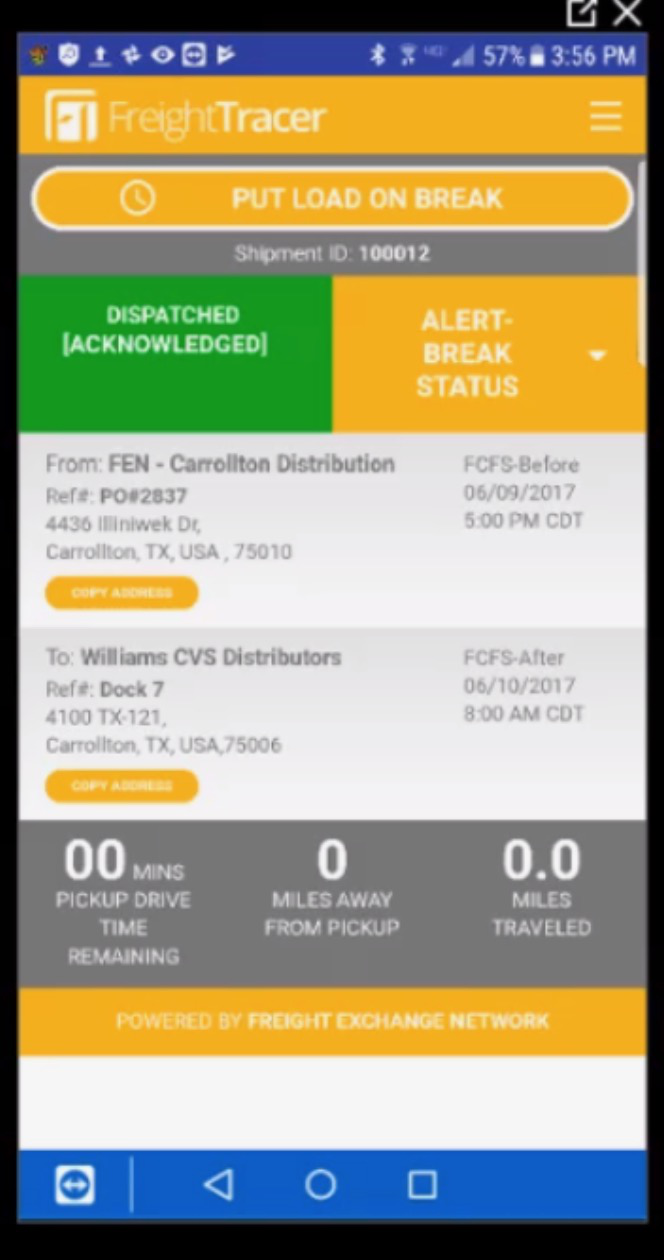Open the TeamViewer icon in navigation bar
Image resolution: width=664 pixels, height=1260 pixels.
pos(75,1185)
